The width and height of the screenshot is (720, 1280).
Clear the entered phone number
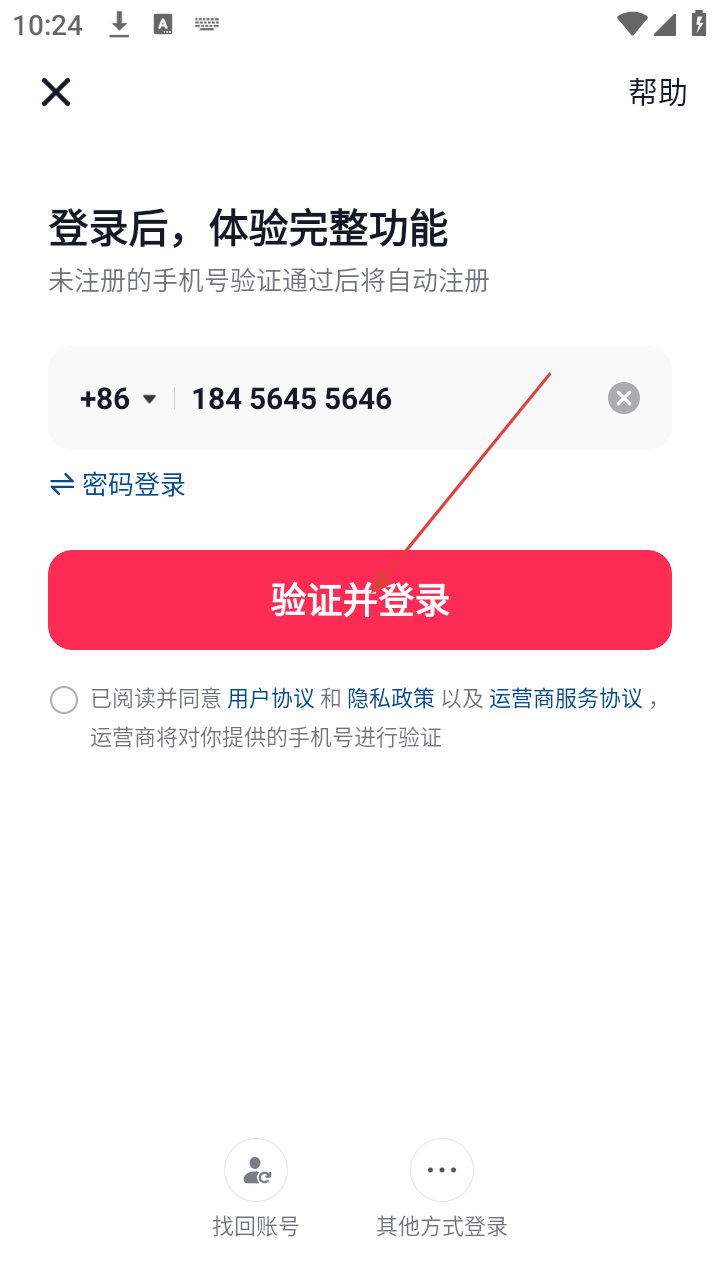623,399
